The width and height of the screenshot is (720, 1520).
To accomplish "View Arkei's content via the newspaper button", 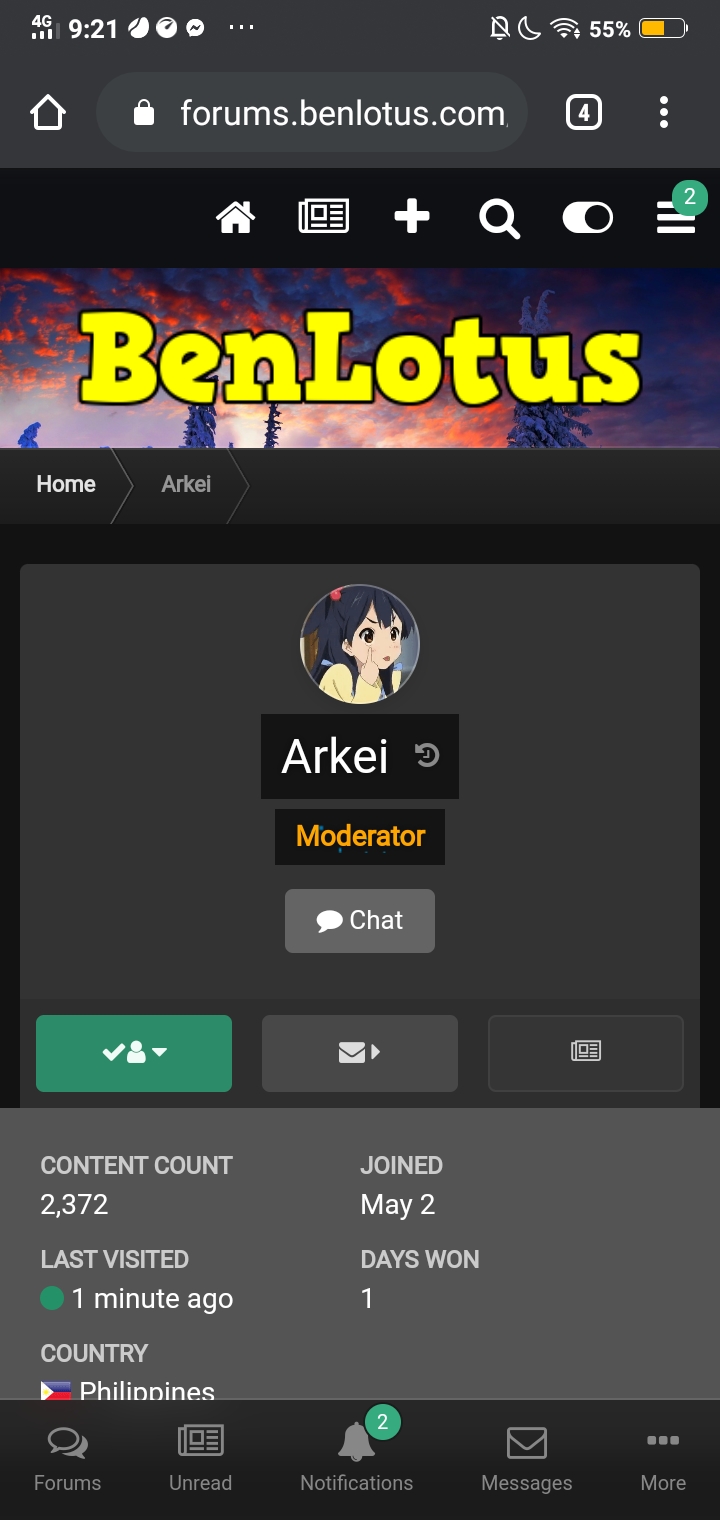I will point(585,1053).
